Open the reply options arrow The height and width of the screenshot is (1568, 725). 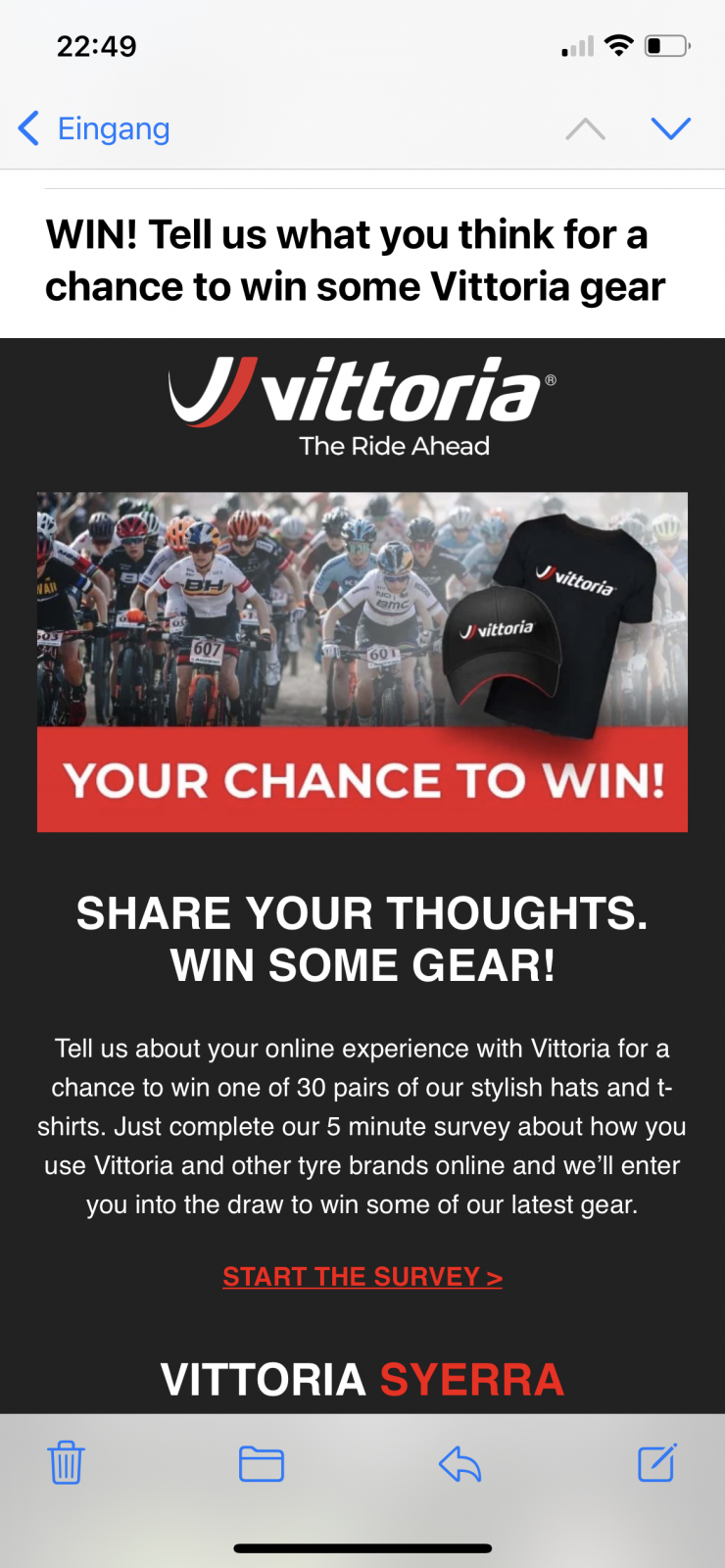tap(459, 1464)
